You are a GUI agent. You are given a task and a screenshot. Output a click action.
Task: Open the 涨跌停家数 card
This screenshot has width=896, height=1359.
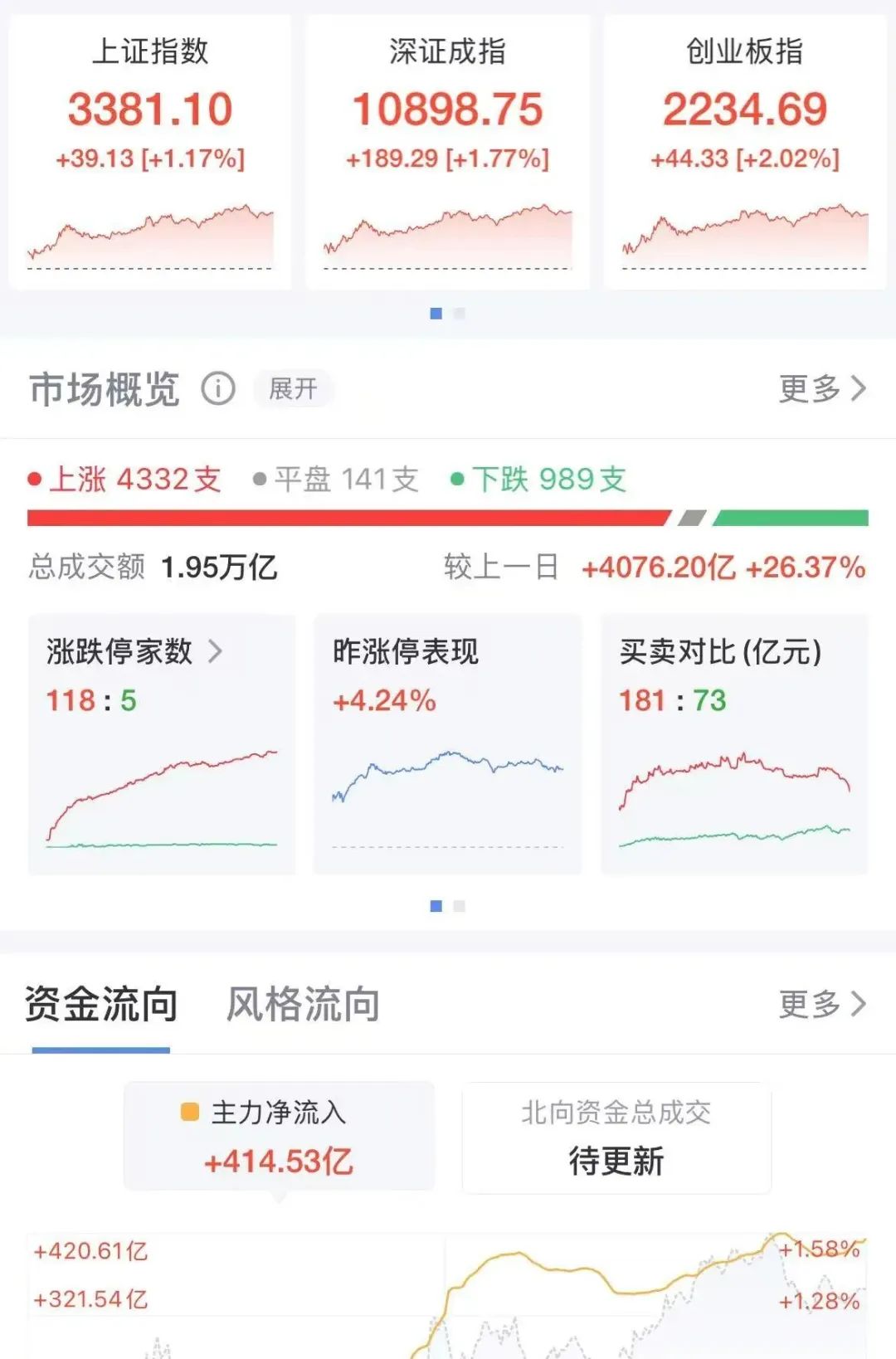162,743
